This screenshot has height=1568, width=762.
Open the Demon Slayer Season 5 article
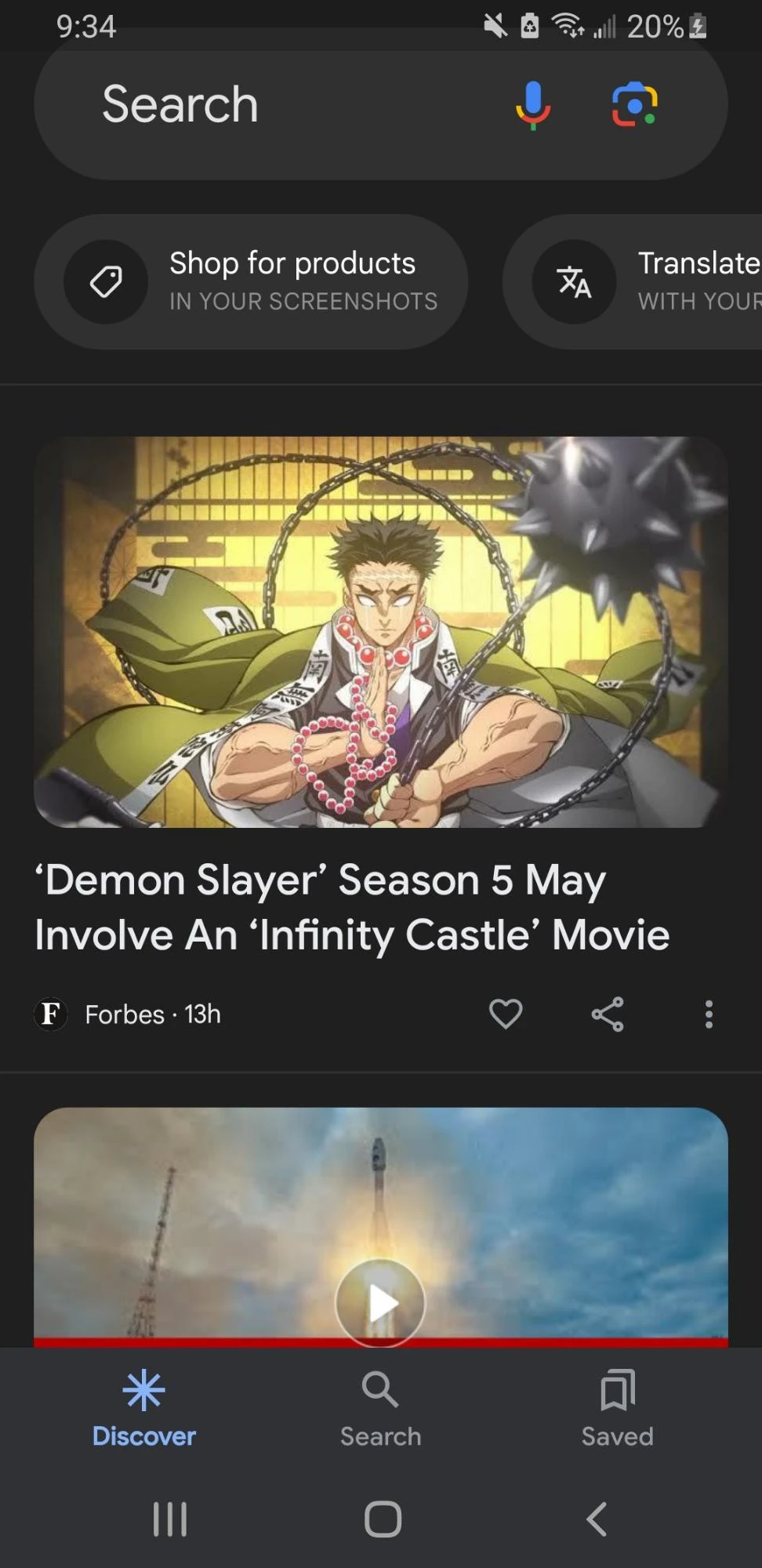coord(352,906)
